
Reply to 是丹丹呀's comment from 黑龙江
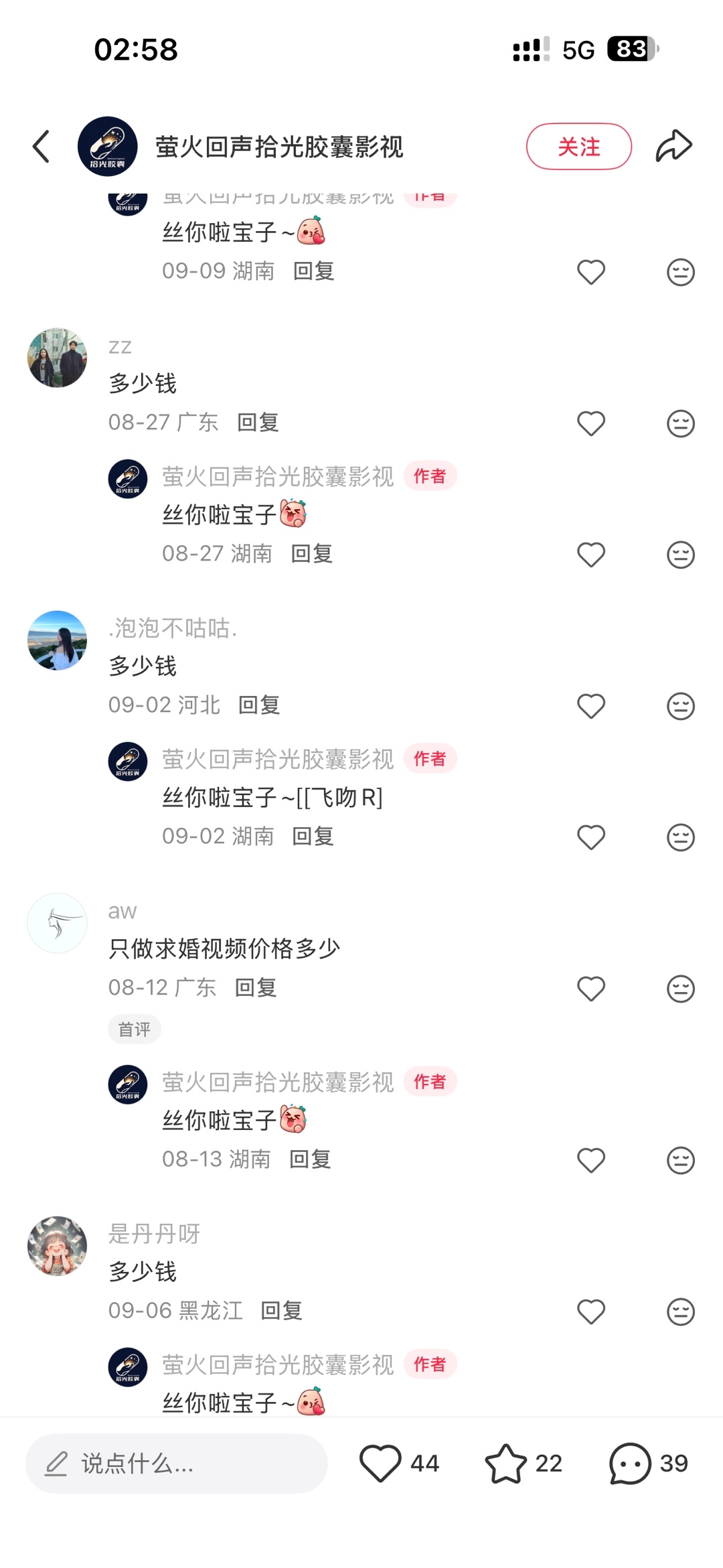pos(281,1310)
